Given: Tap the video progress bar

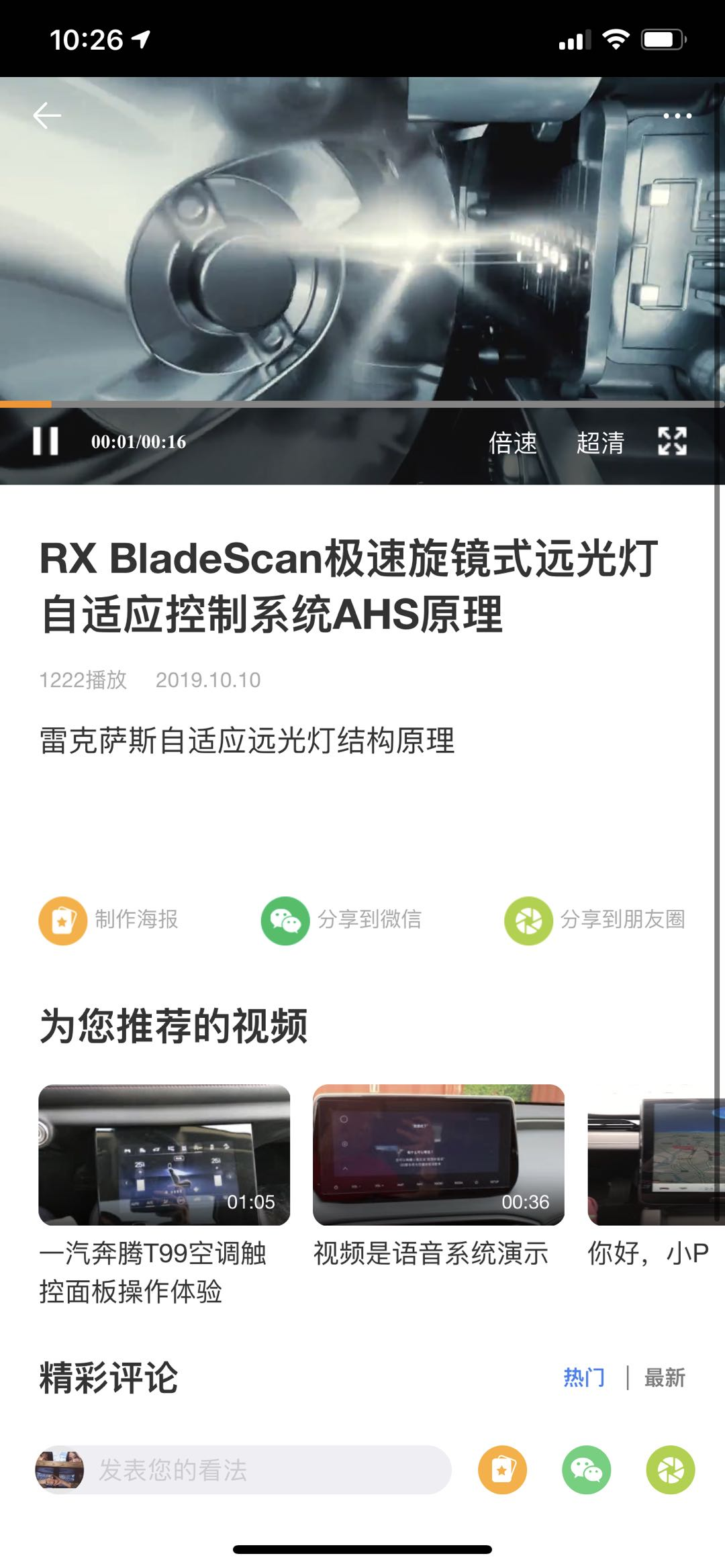Looking at the screenshot, I should coord(362,405).
